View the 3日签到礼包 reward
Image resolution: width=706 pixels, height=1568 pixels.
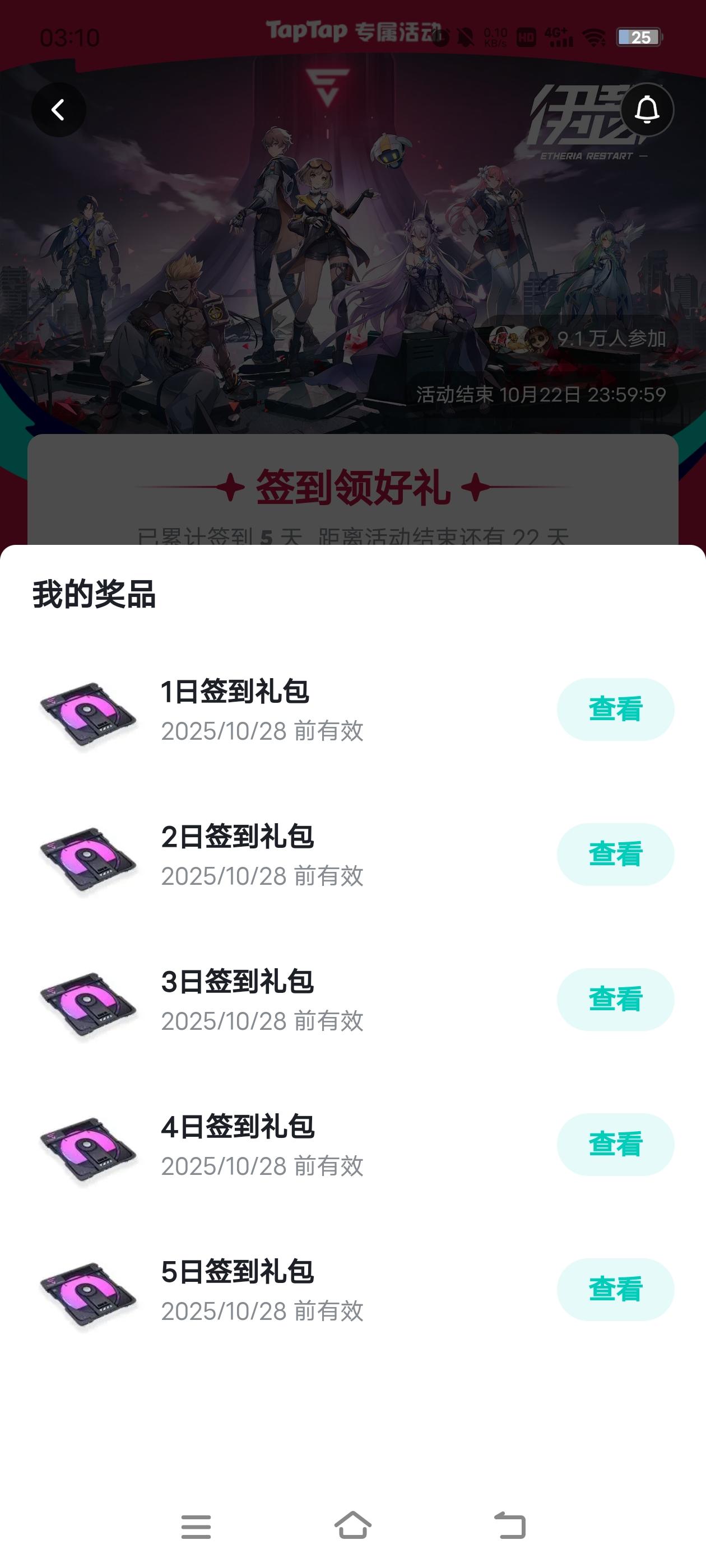coord(615,999)
